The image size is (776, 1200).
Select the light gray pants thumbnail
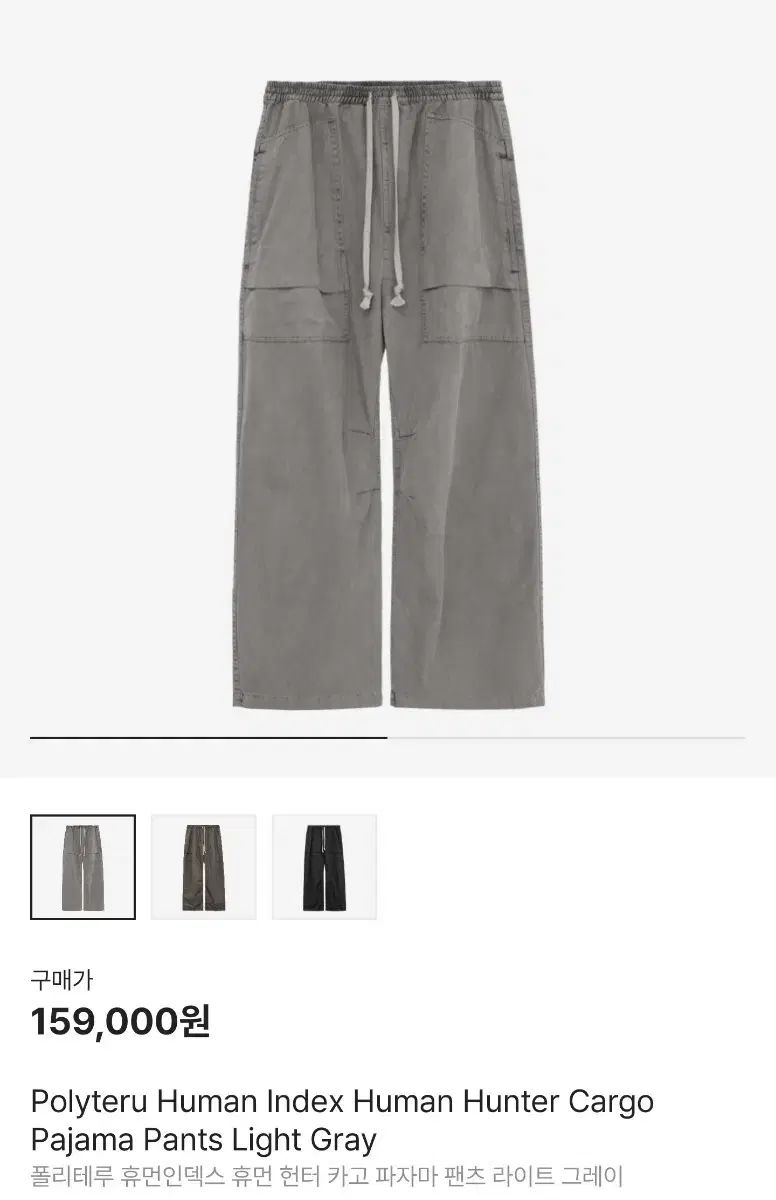(x=83, y=867)
